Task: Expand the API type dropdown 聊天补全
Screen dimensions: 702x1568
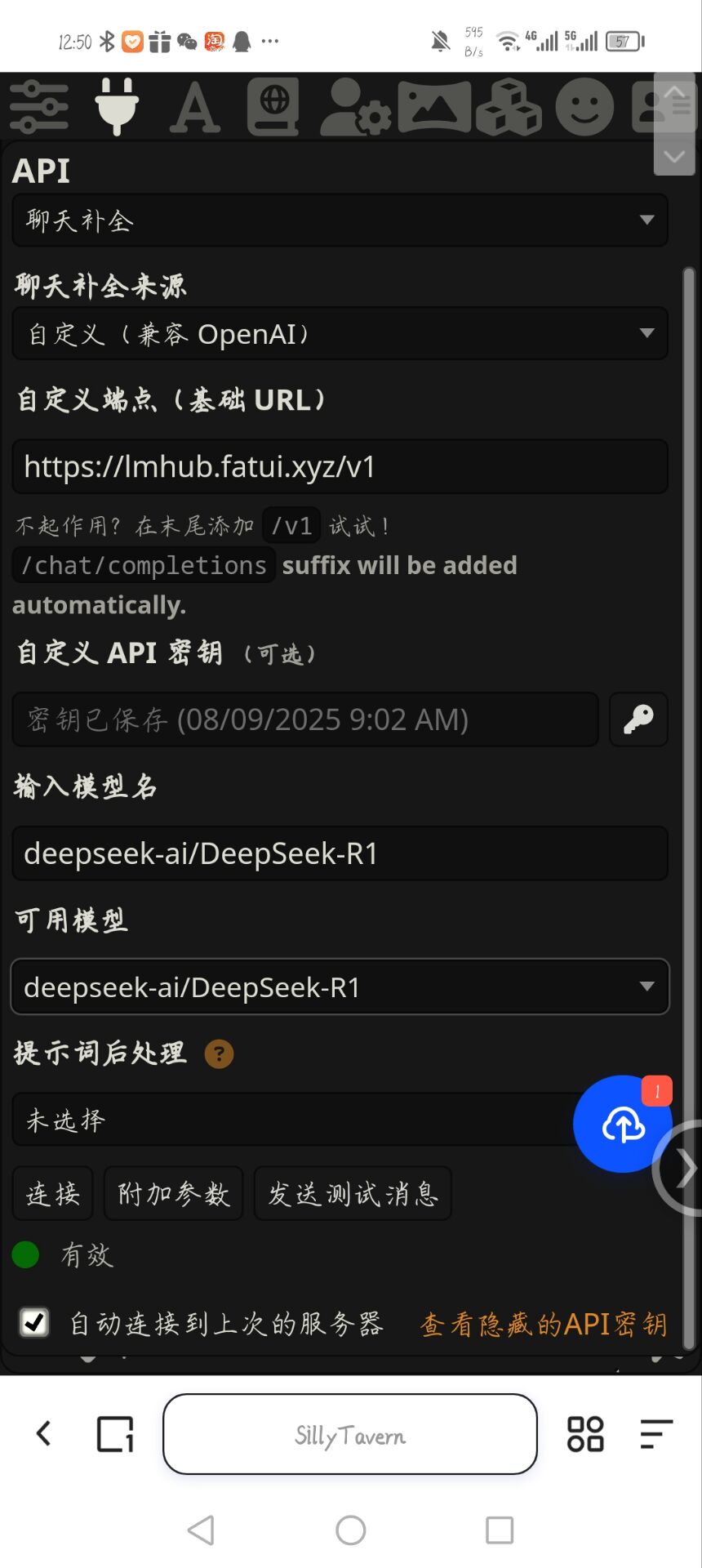Action: coord(340,220)
